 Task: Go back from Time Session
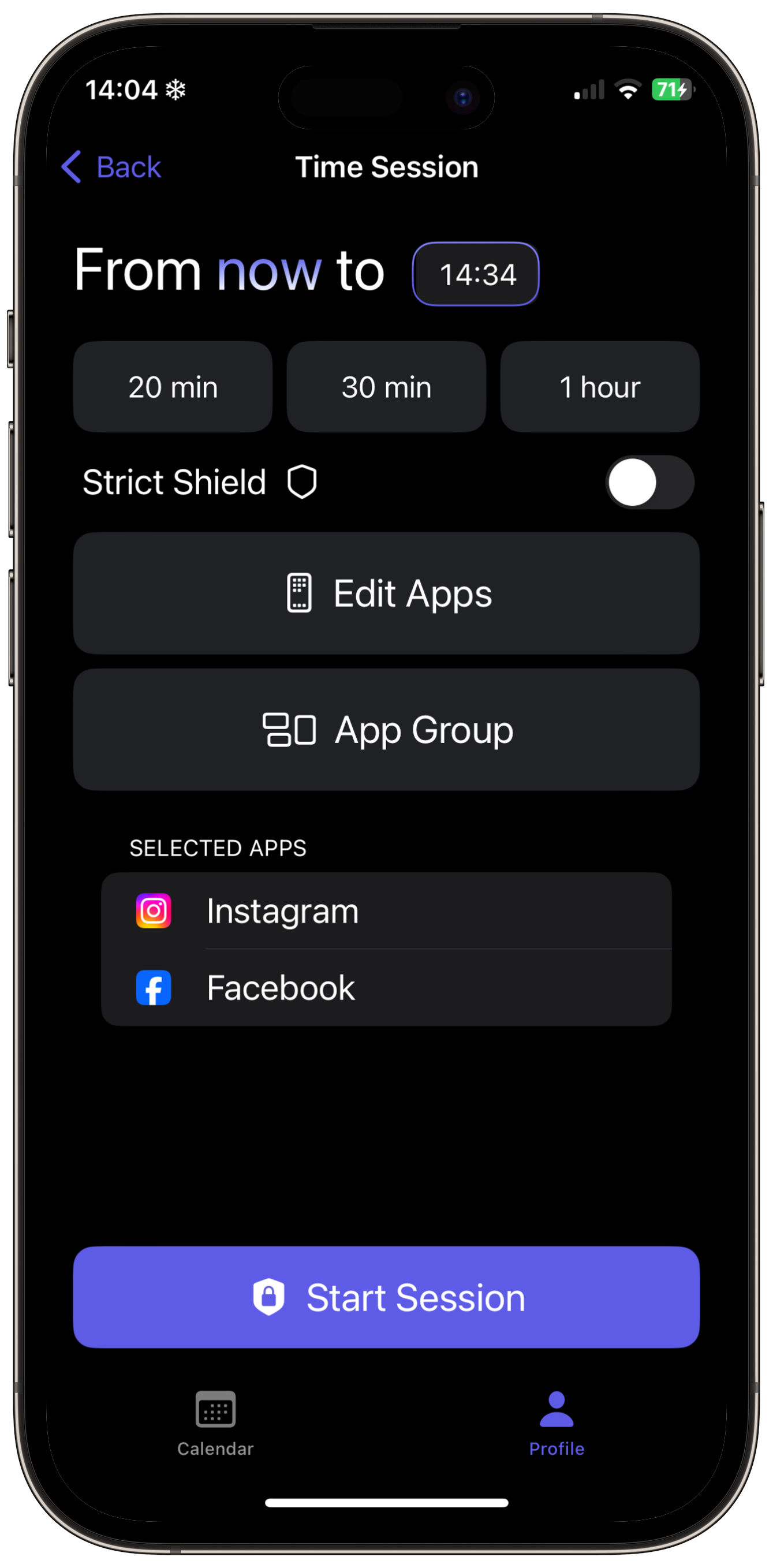tap(111, 167)
